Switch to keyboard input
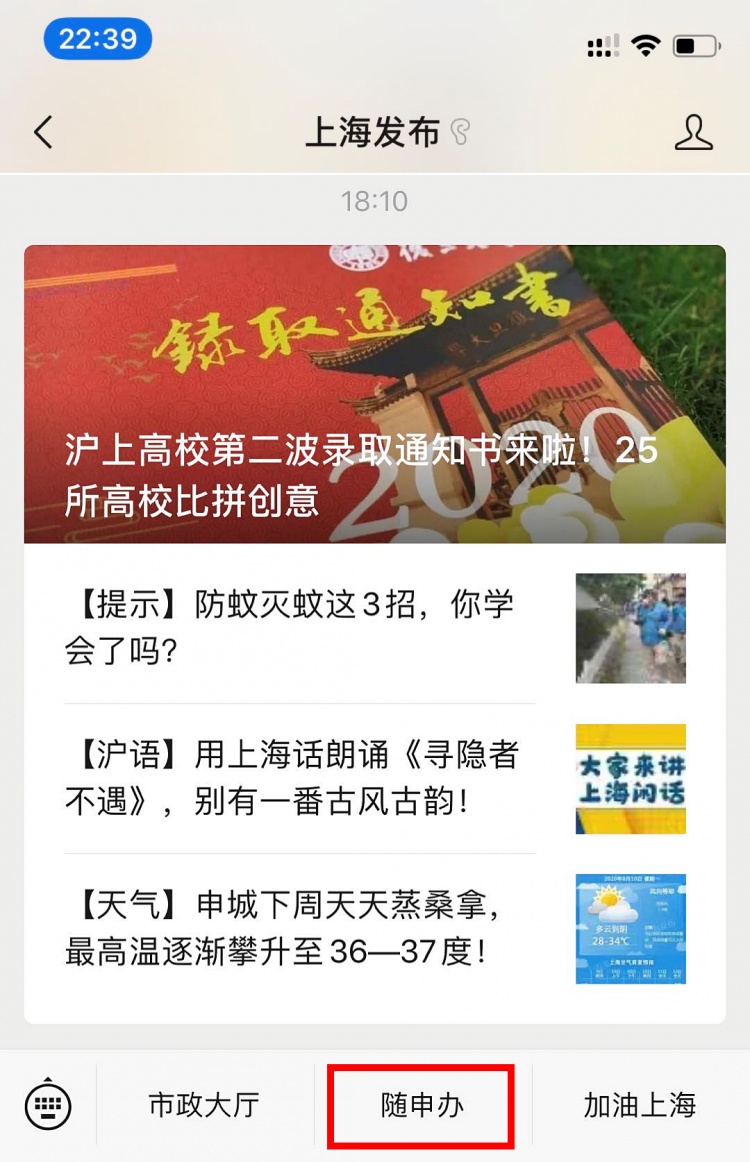The height and width of the screenshot is (1162, 750). pyautogui.click(x=48, y=1105)
